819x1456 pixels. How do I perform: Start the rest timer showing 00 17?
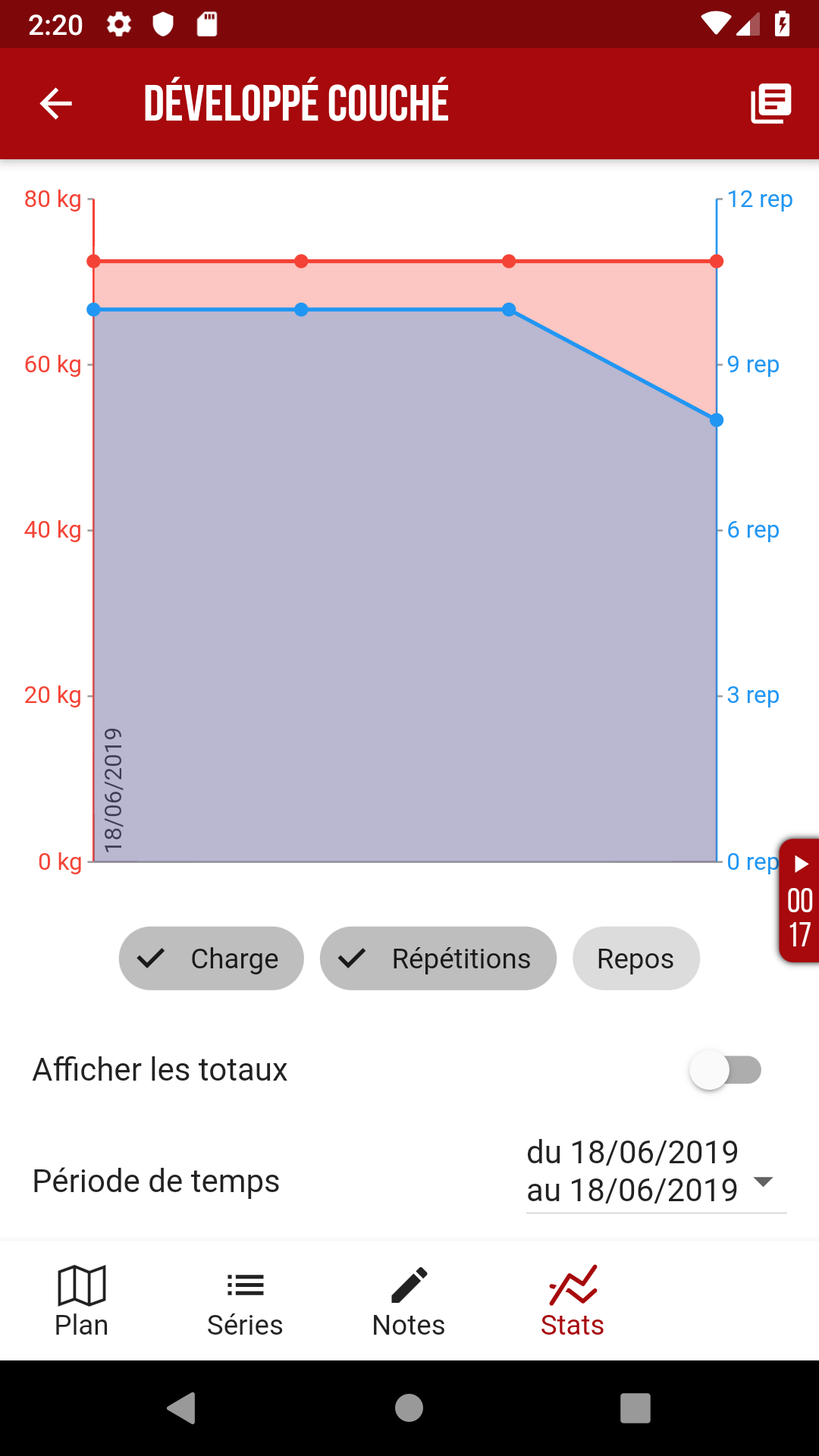coord(799,901)
